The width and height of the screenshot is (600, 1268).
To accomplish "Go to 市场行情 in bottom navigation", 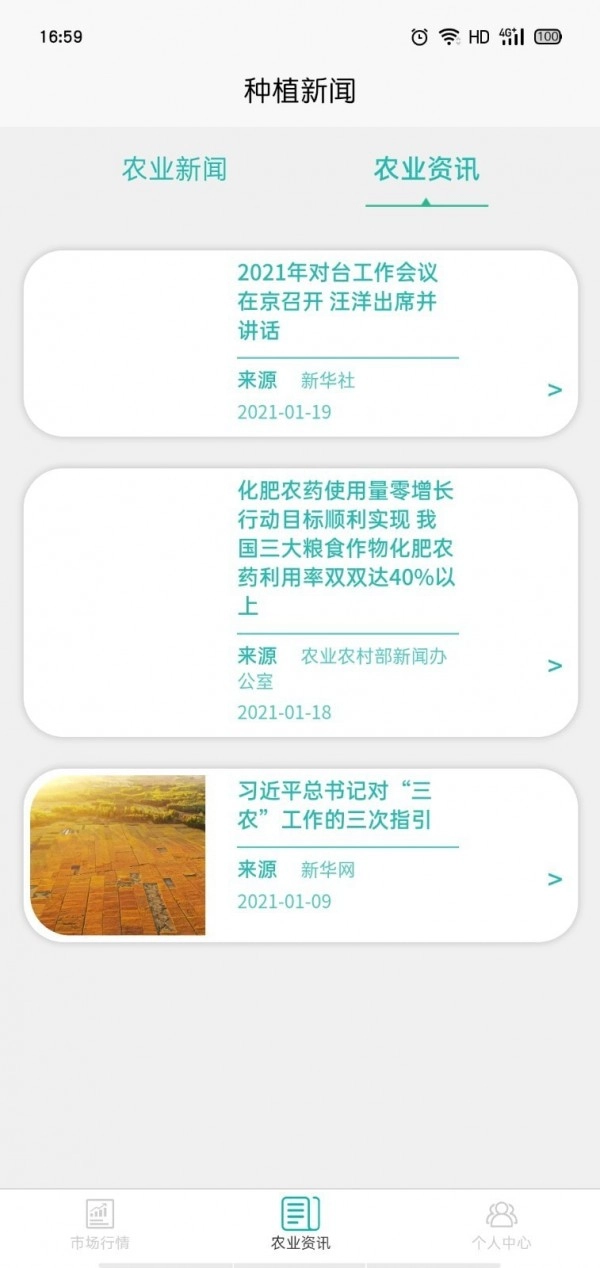I will (100, 1225).
